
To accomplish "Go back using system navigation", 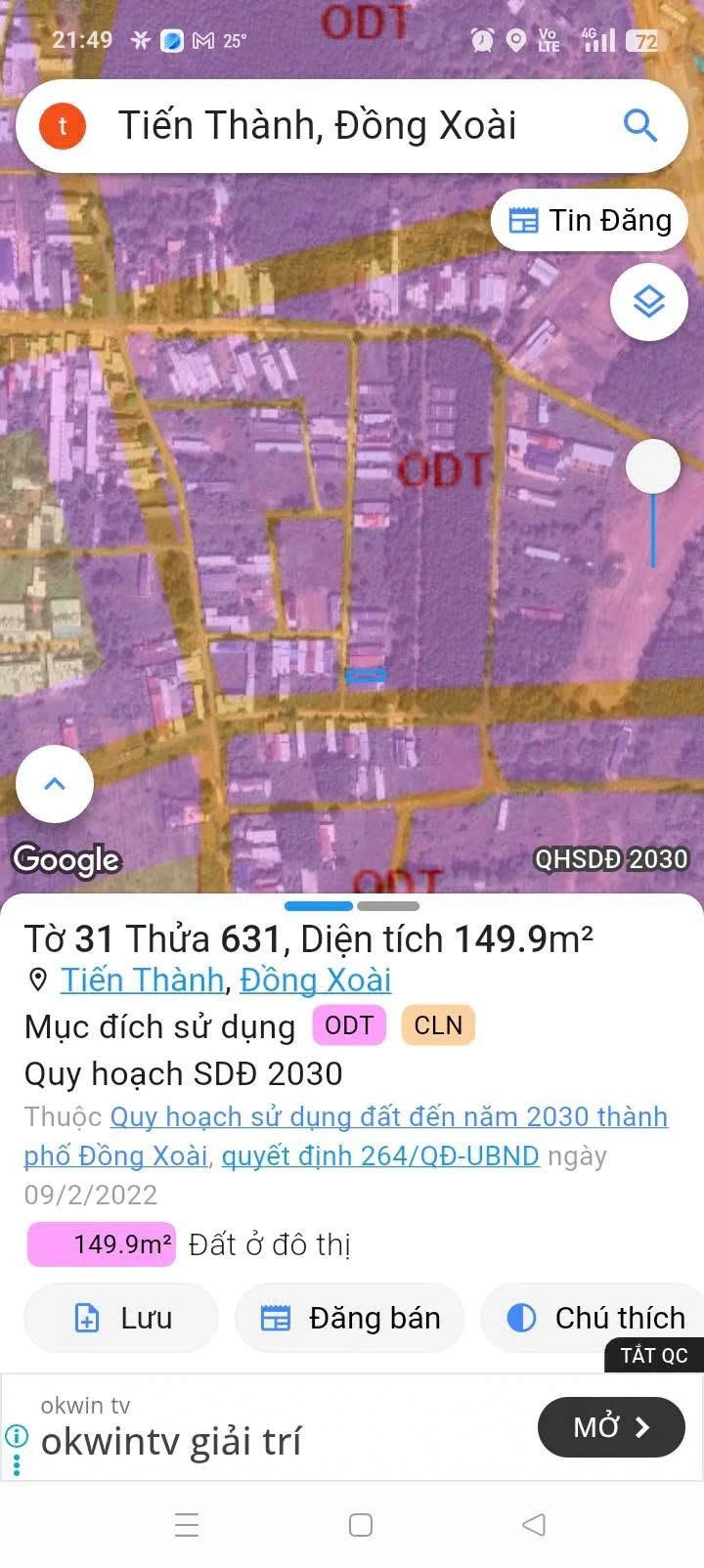I will tap(534, 1524).
